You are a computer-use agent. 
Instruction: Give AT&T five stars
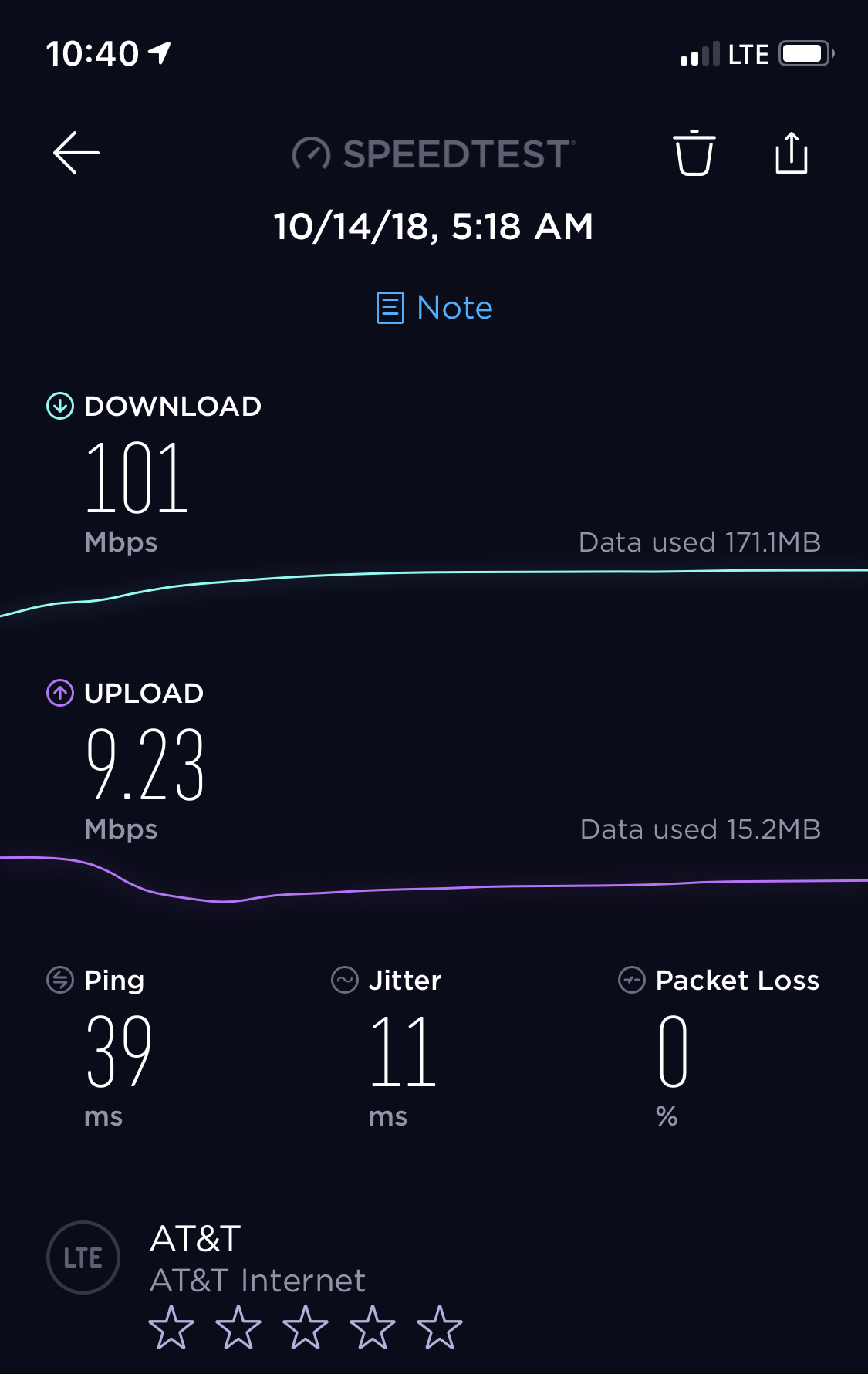[439, 1327]
